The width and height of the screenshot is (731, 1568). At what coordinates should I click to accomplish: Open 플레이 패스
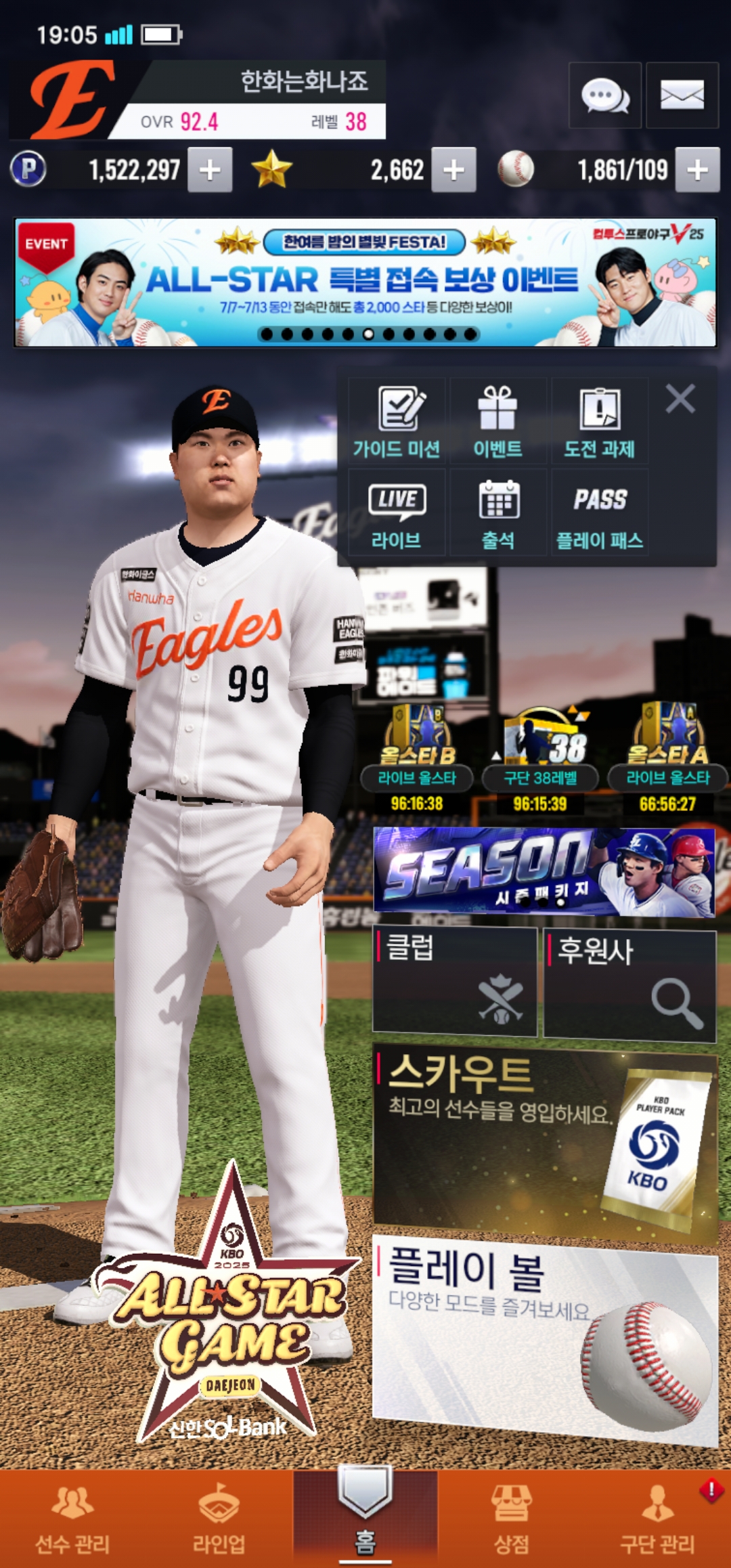tap(600, 513)
